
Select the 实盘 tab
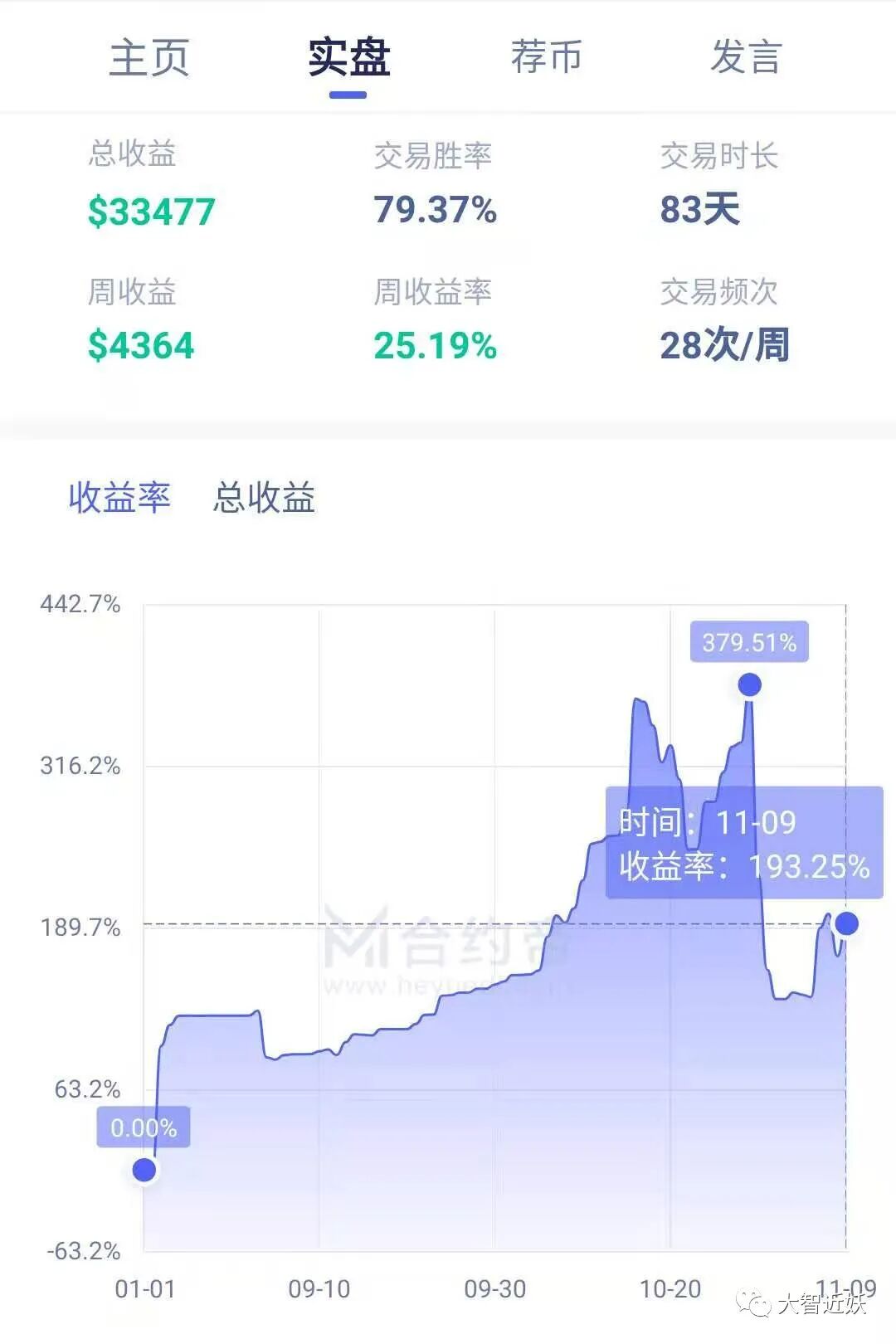click(348, 58)
